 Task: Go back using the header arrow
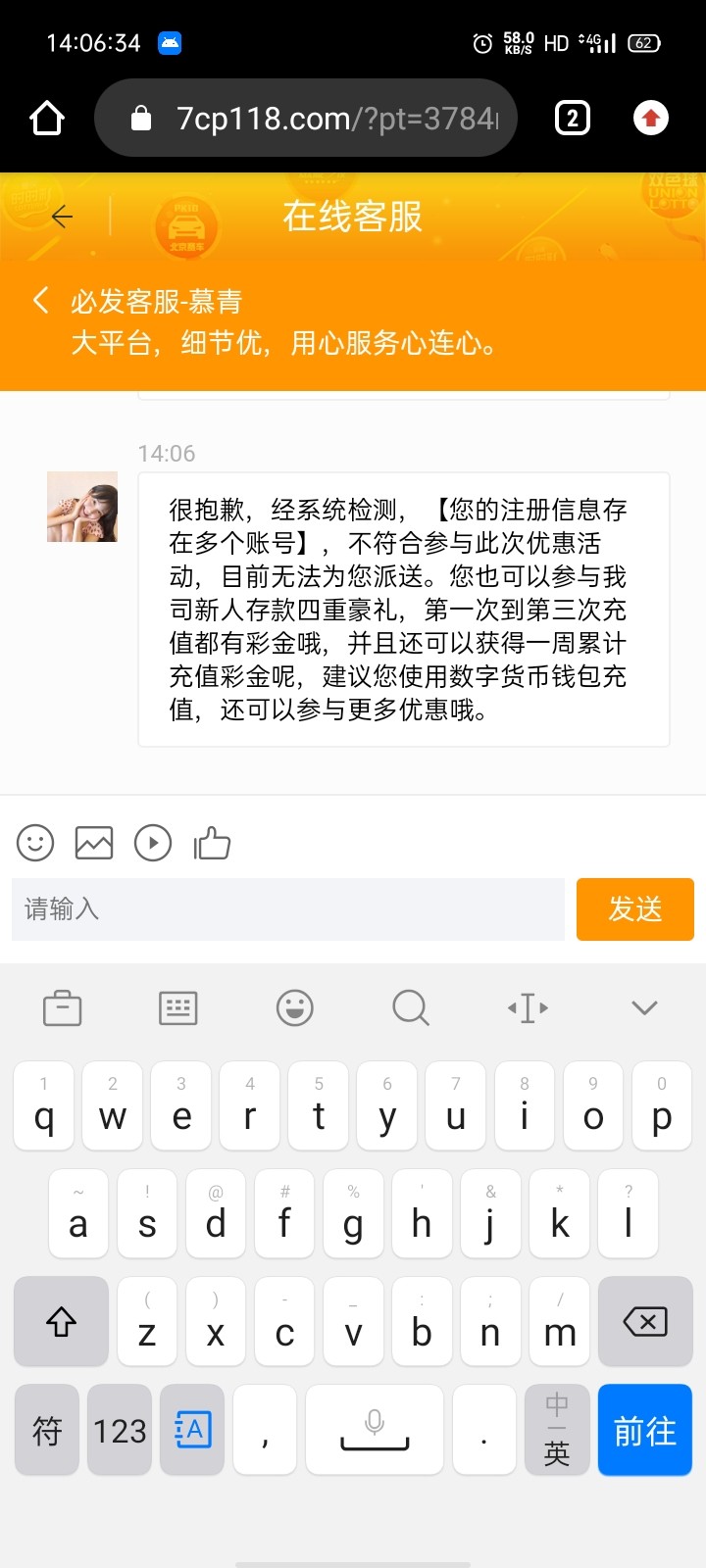point(62,217)
